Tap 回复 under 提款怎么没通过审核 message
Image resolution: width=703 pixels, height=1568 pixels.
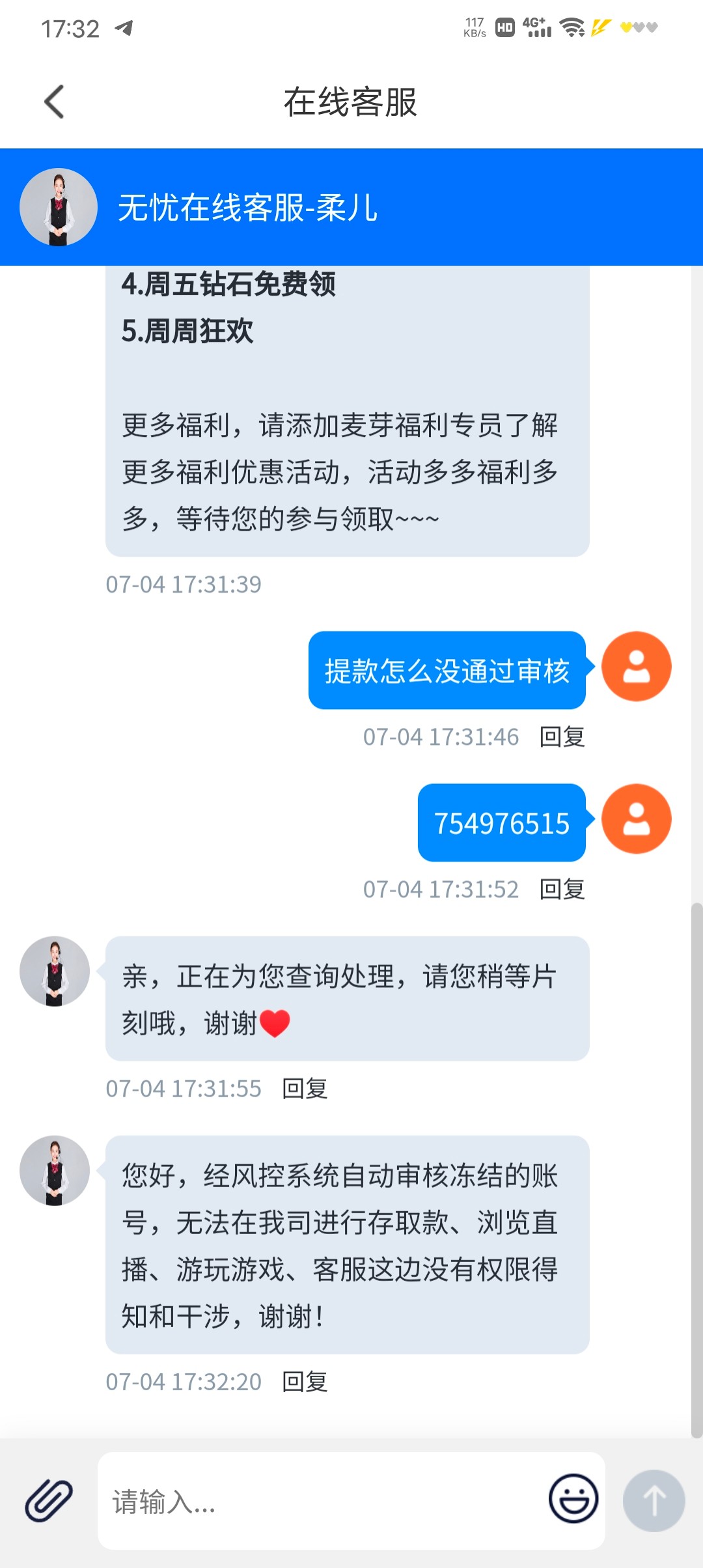[x=562, y=737]
